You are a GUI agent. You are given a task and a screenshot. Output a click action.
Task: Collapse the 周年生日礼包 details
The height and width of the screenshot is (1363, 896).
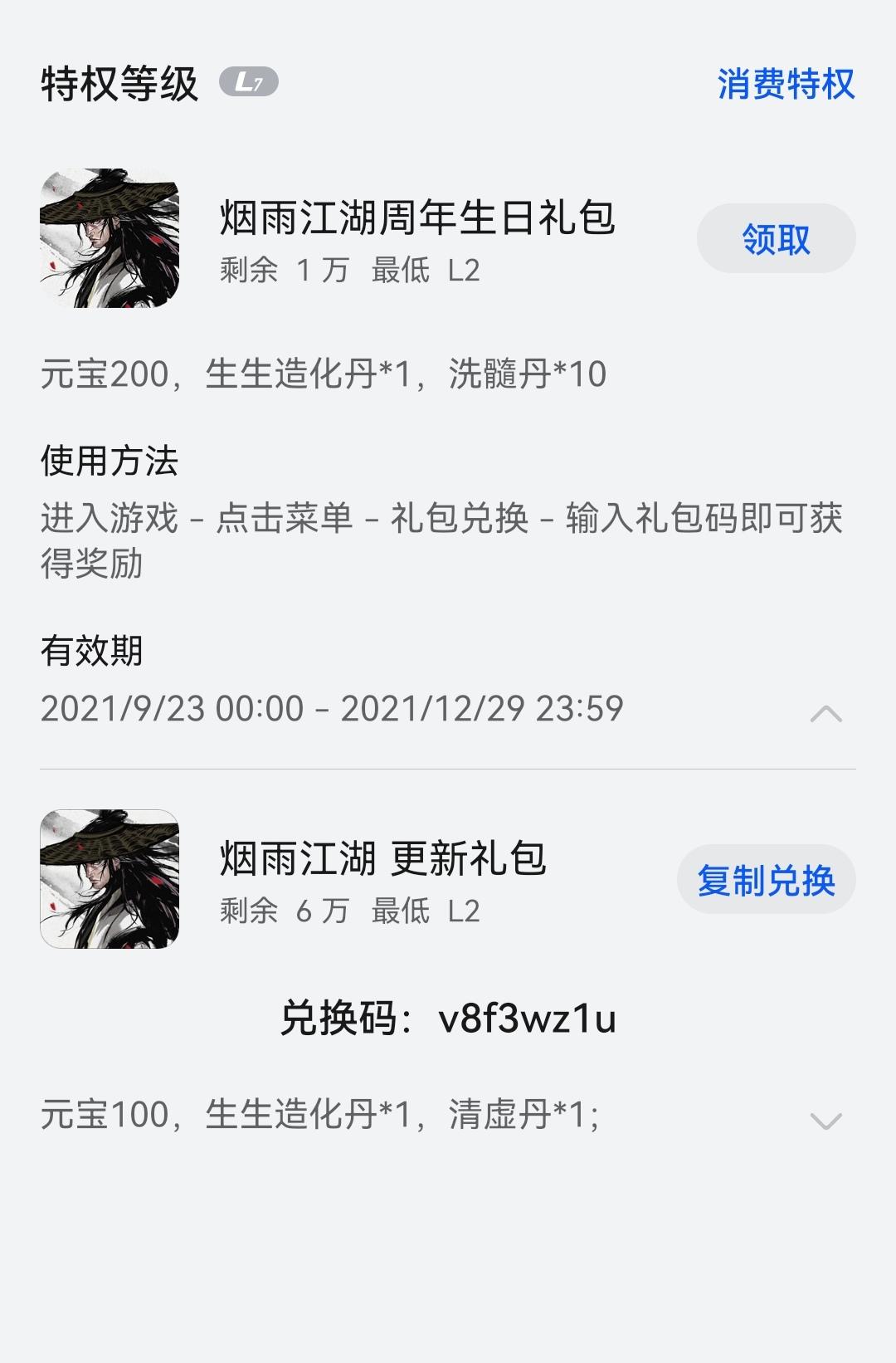825,713
